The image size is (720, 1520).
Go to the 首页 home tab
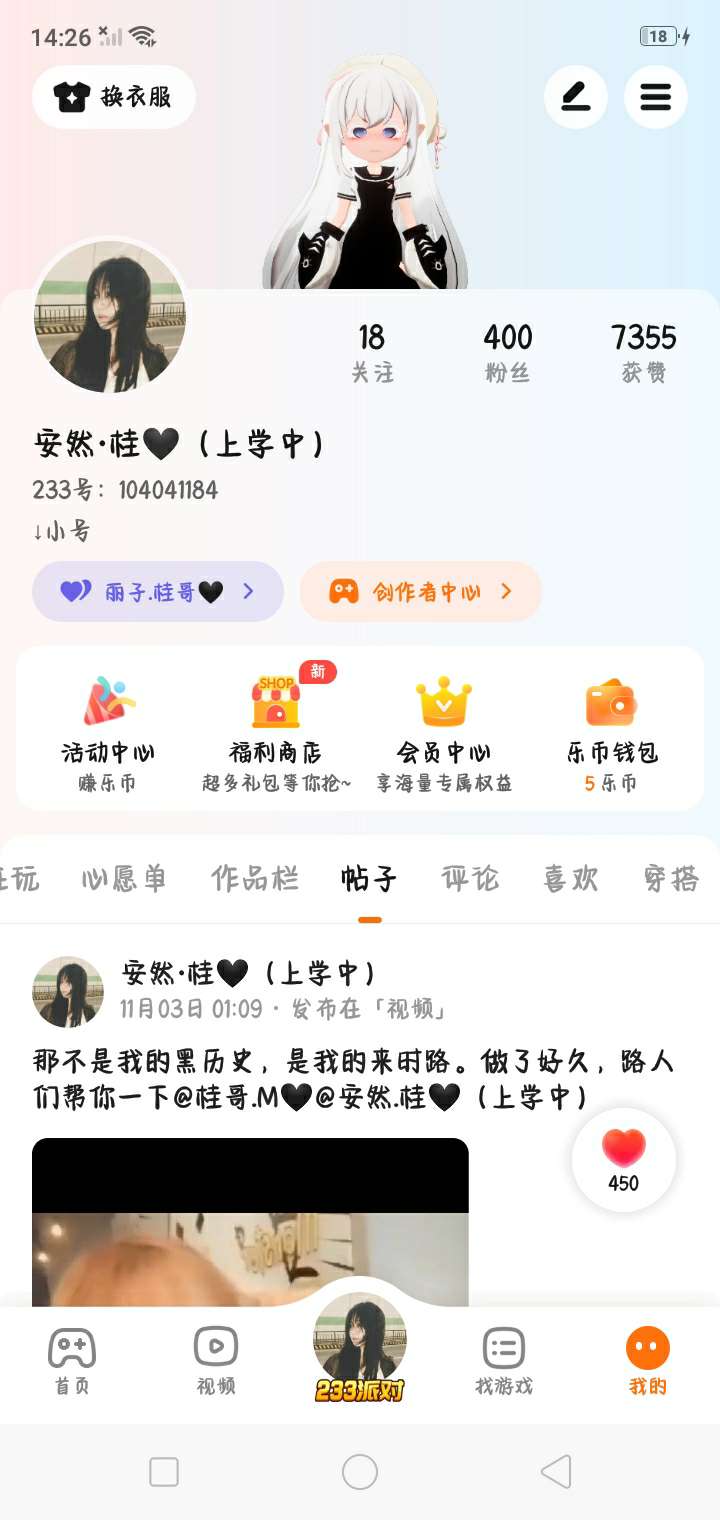click(72, 1360)
